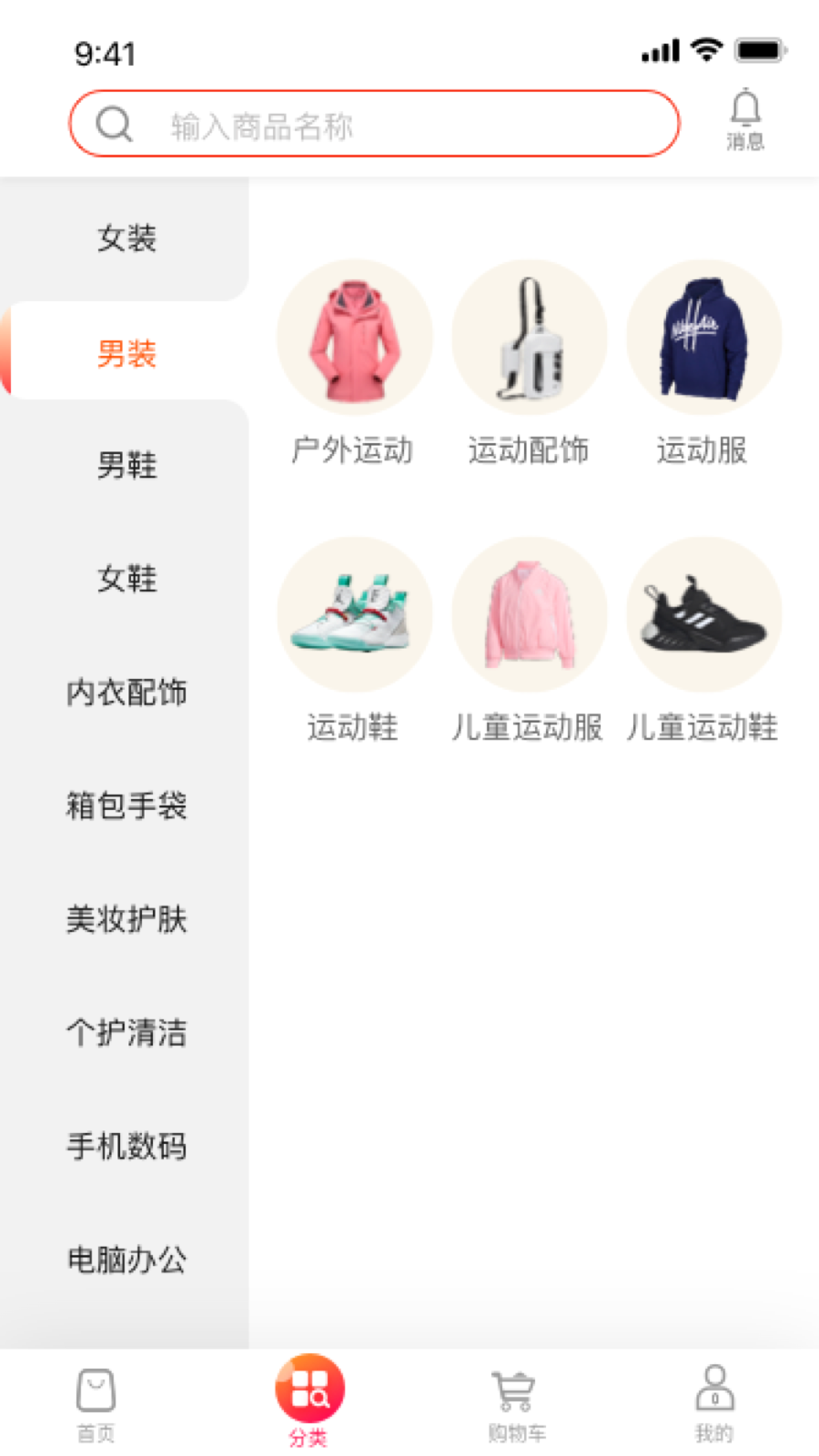Open the 内衣配饰 category
The height and width of the screenshot is (1456, 819).
[126, 692]
